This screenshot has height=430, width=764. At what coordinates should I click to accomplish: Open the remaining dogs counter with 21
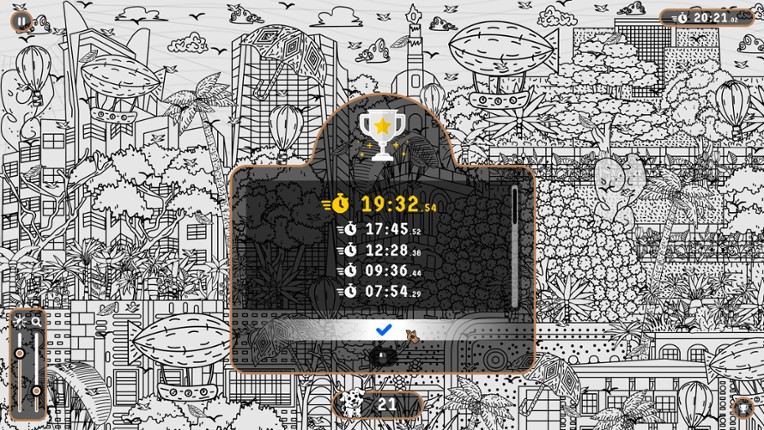[378, 404]
